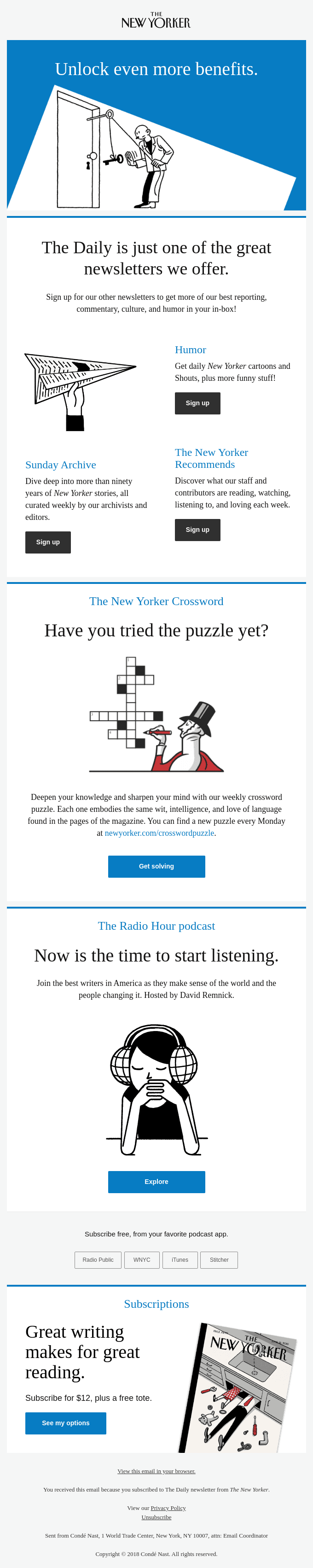Select the Radio Public podcast app
This screenshot has width=313, height=1568.
(98, 1259)
